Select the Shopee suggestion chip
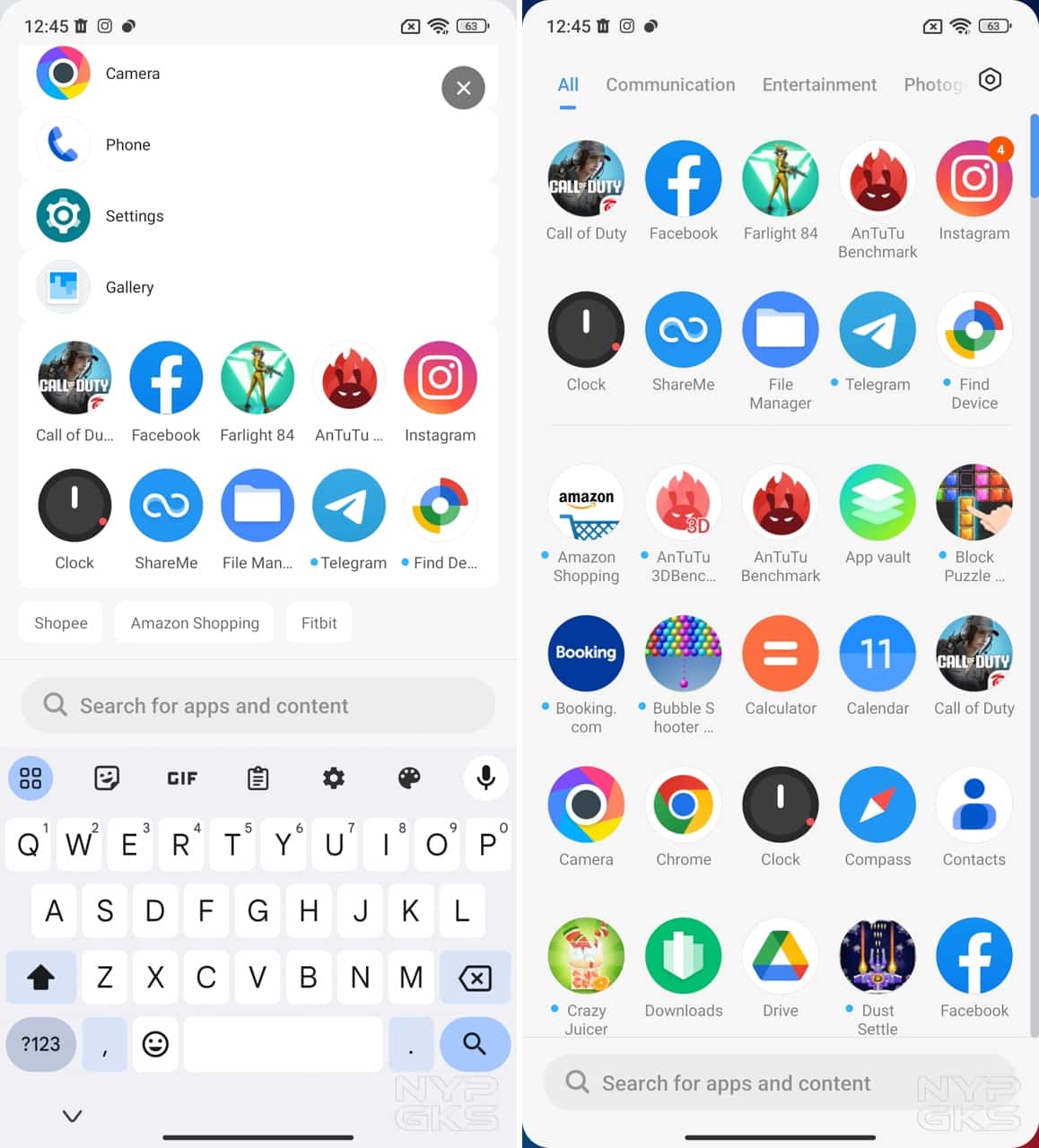 point(61,622)
